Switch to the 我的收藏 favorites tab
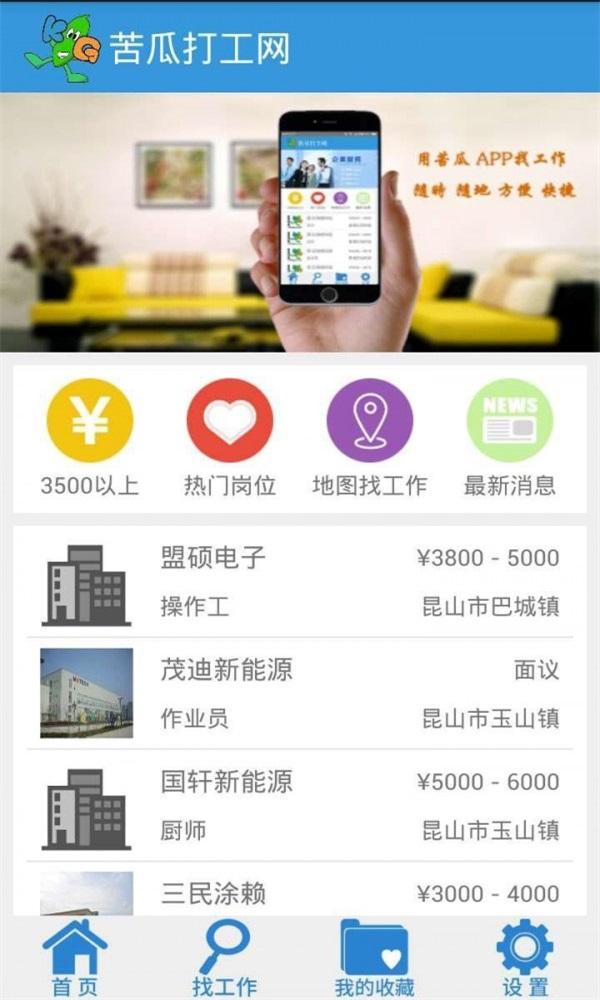The image size is (600, 1000). point(374,958)
